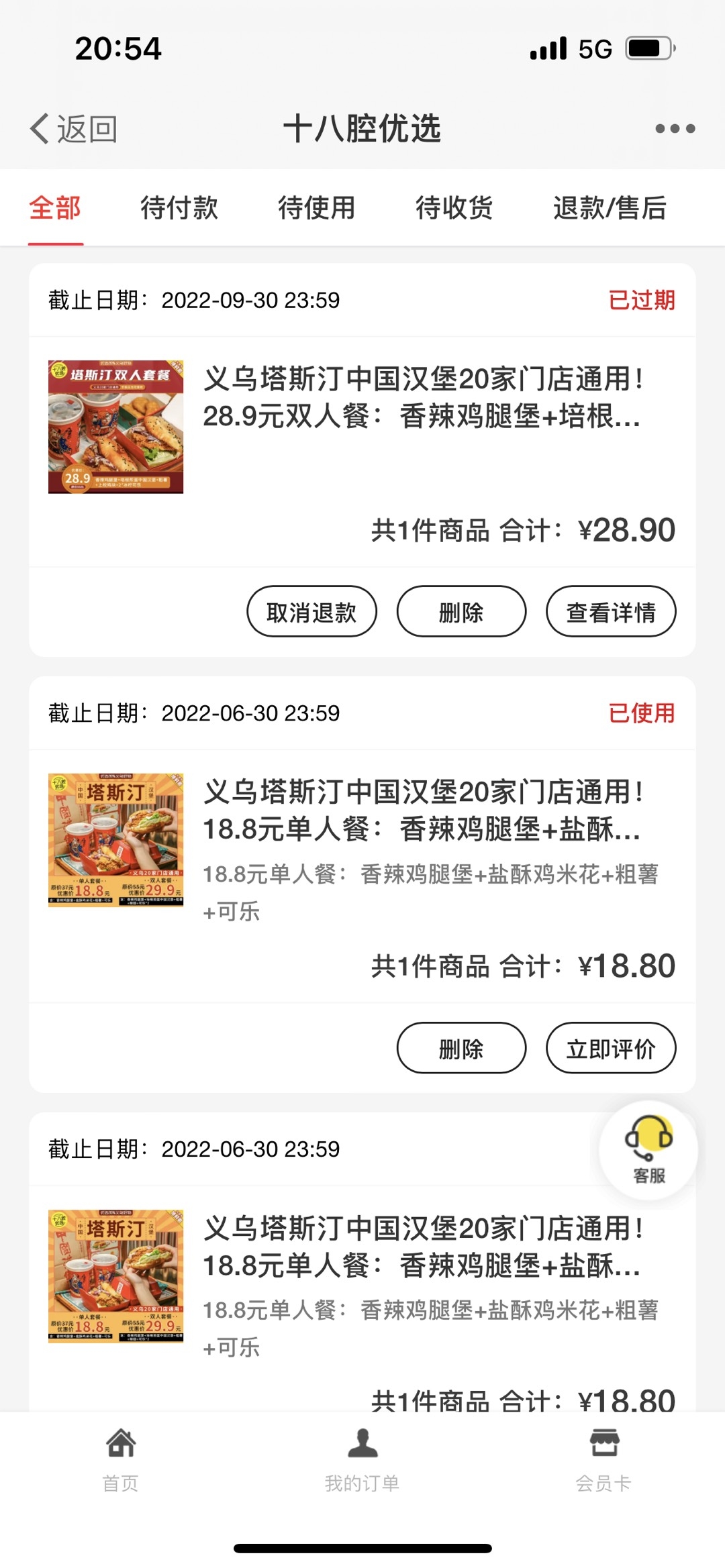The width and height of the screenshot is (725, 1568).
Task: Contact 客服 customer service
Action: [x=648, y=1150]
